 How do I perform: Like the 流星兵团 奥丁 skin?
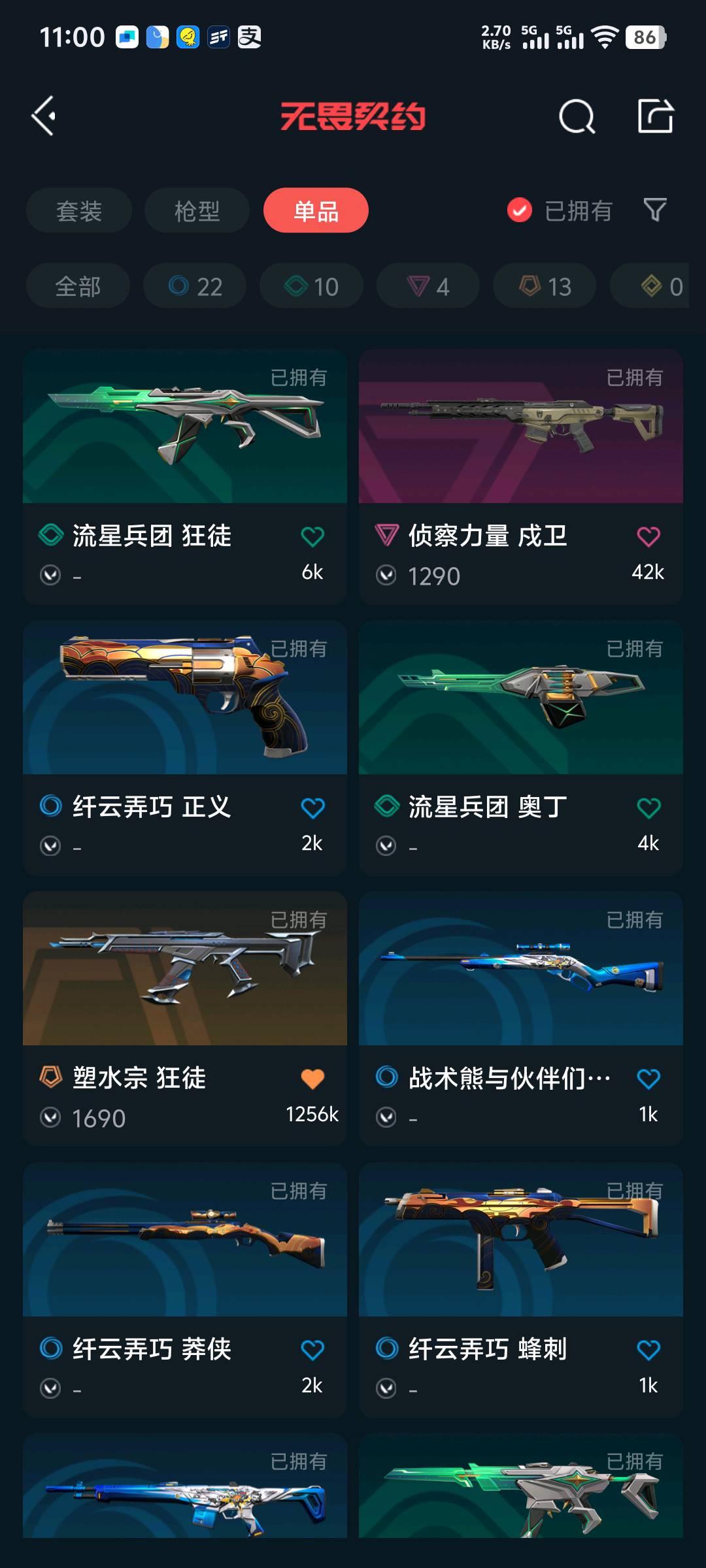(648, 808)
